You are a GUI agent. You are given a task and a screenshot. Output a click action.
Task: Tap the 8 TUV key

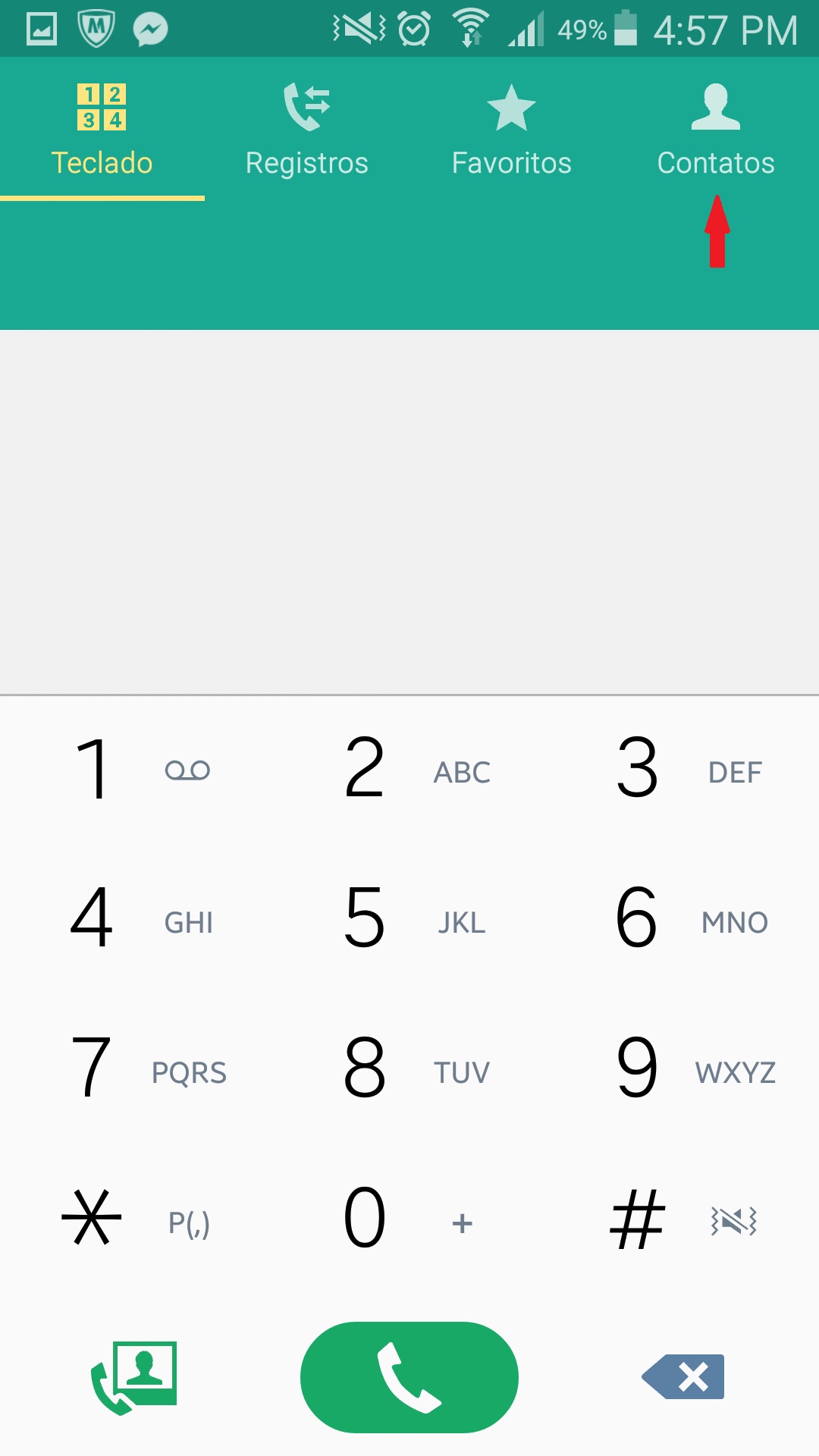coord(409,1070)
